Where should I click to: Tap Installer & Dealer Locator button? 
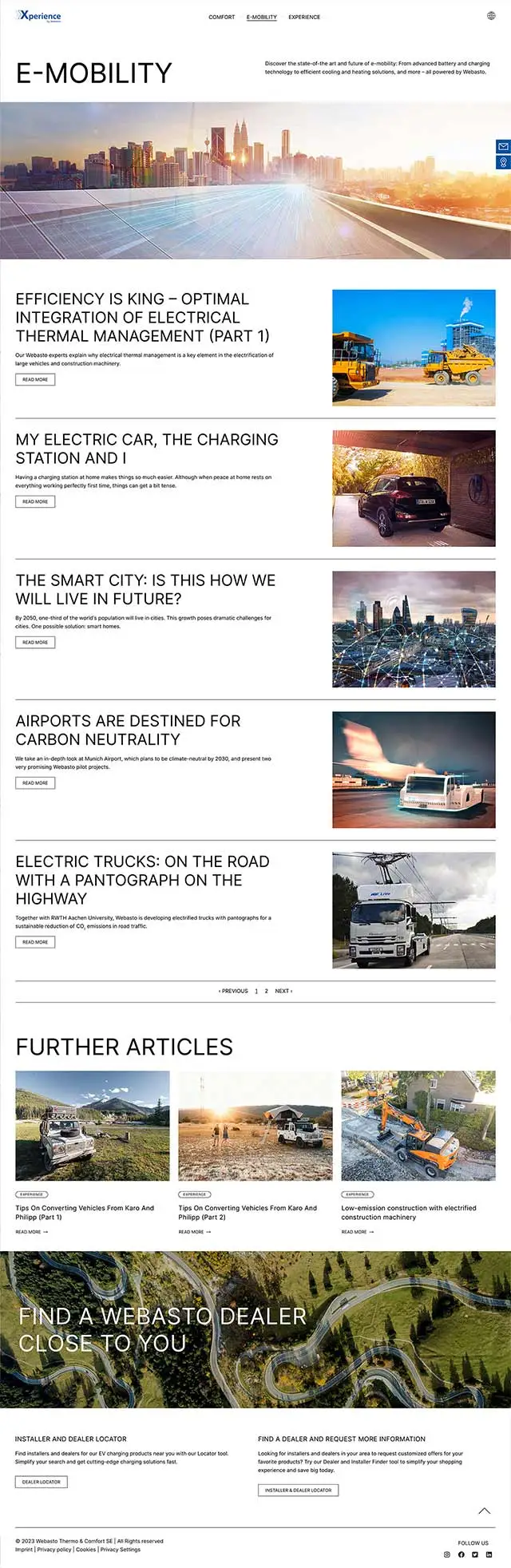click(x=298, y=1491)
